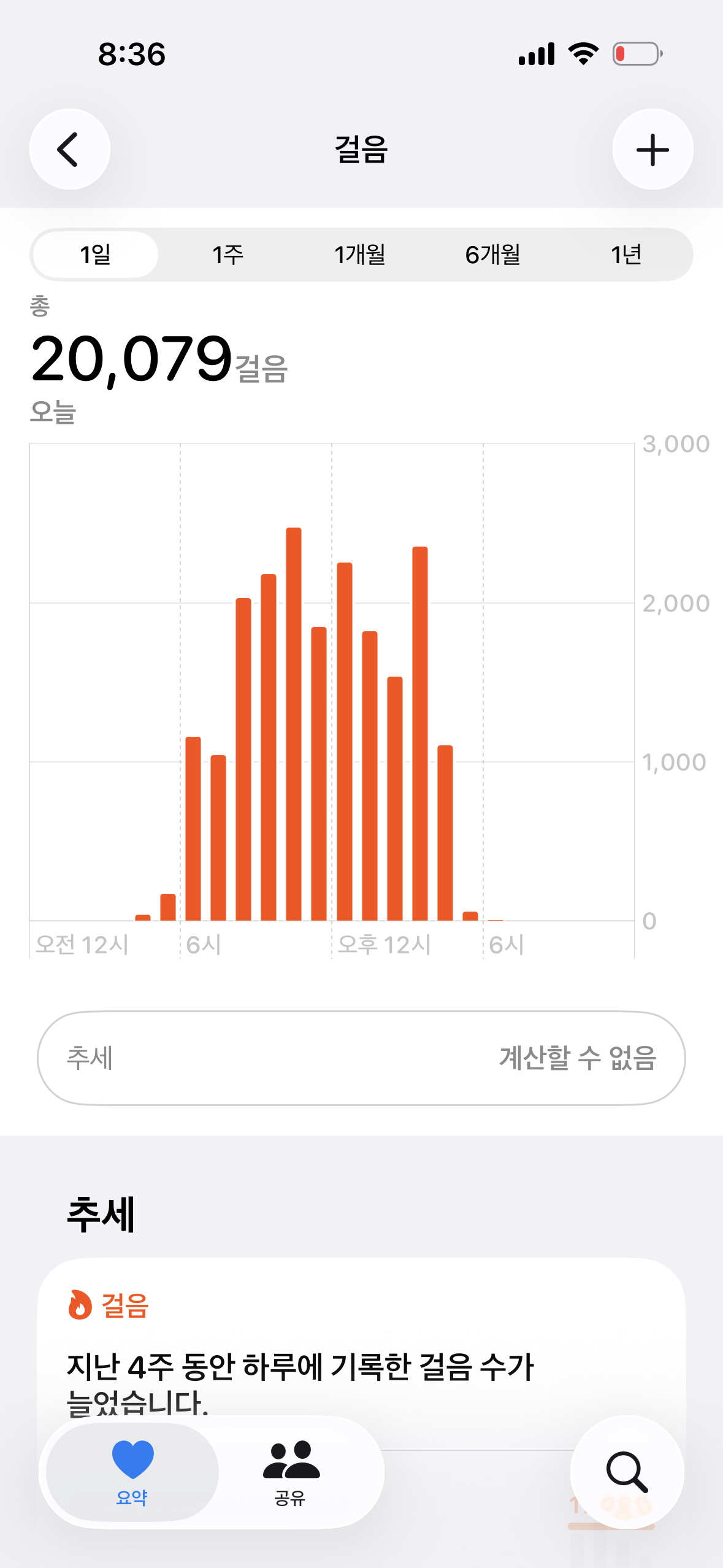Add step data with the plus button
Image resolution: width=723 pixels, height=1568 pixels.
(652, 149)
